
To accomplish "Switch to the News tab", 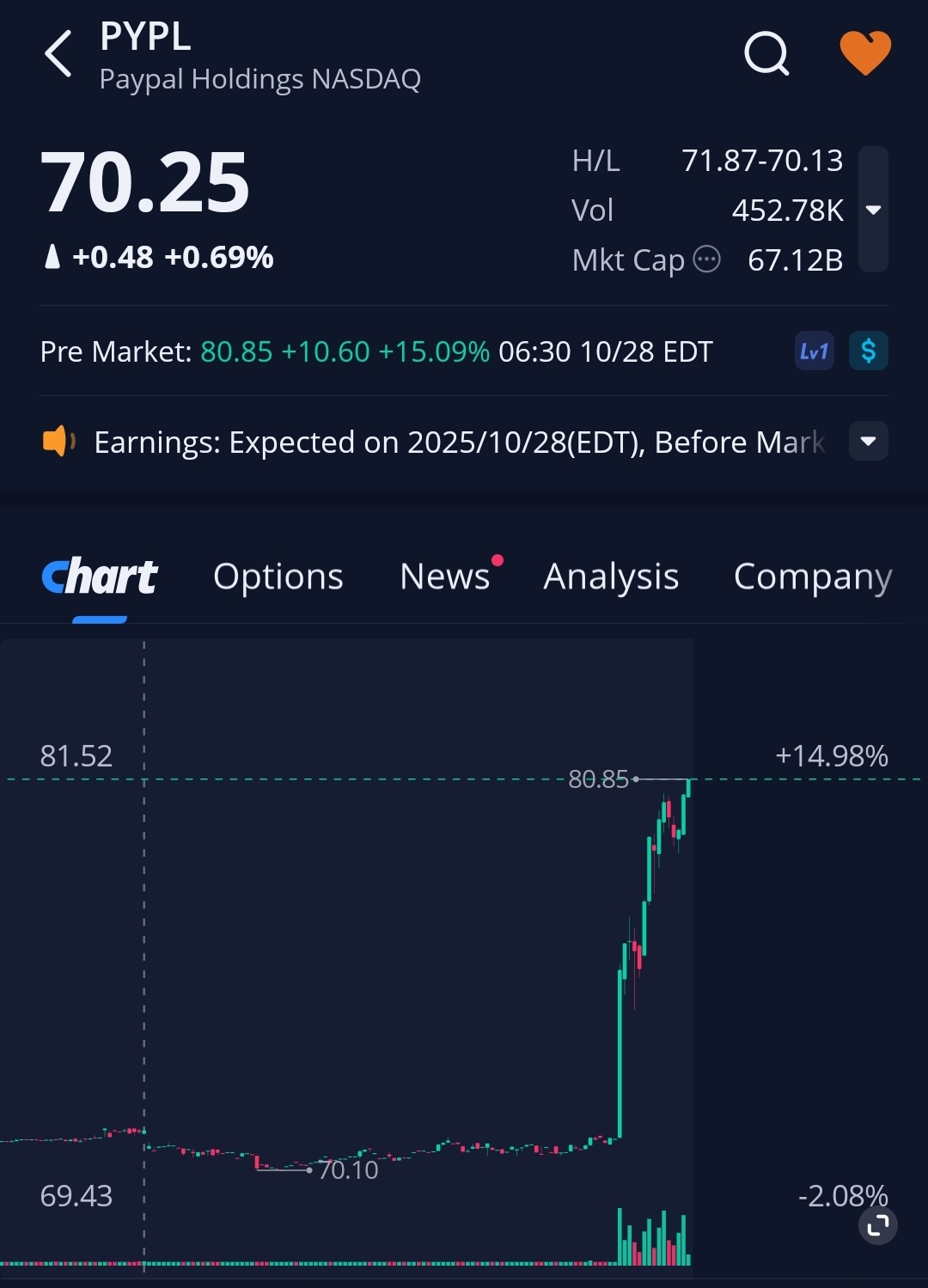I will click(445, 577).
